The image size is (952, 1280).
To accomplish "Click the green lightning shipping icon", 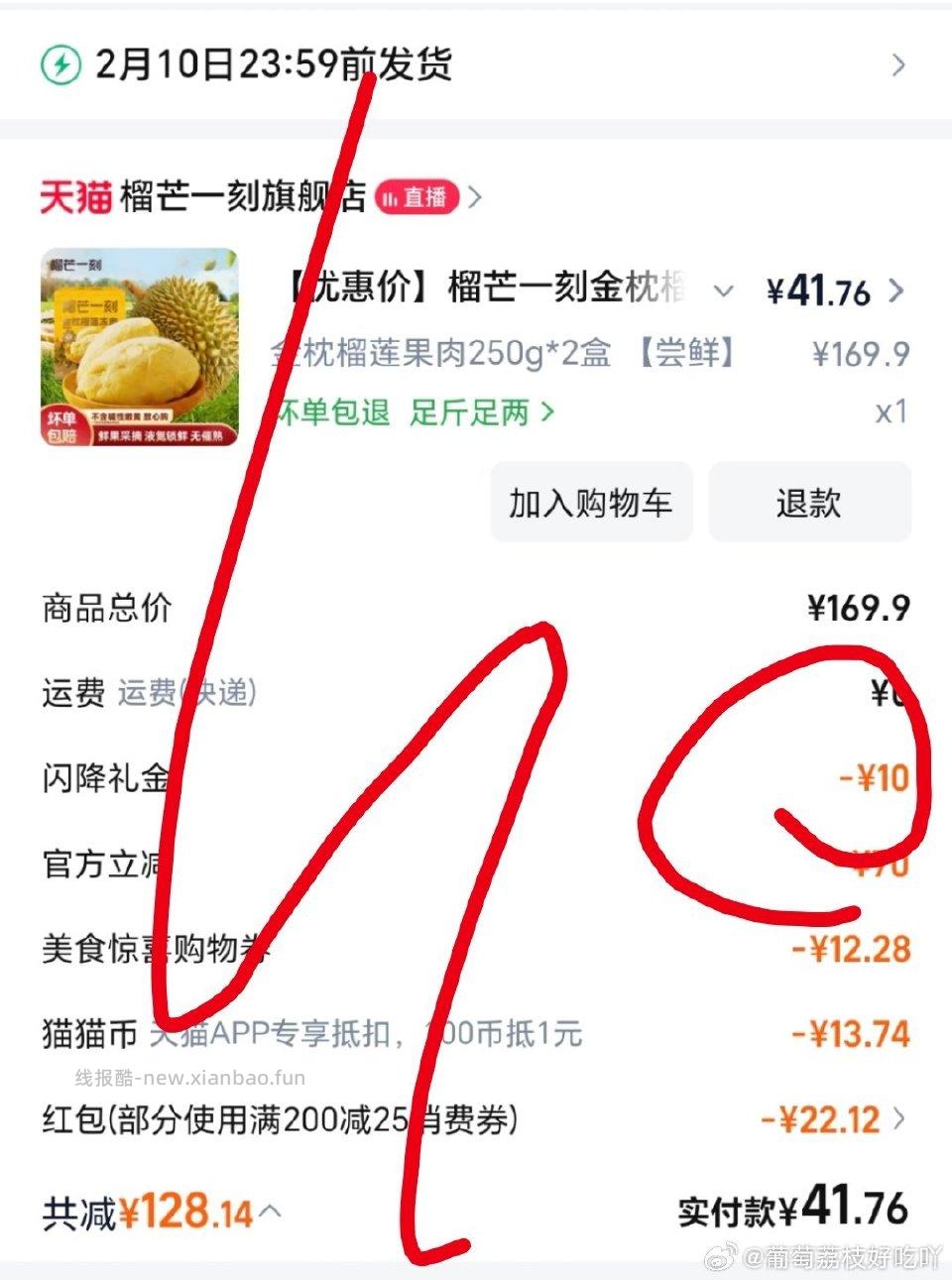I will point(61,66).
